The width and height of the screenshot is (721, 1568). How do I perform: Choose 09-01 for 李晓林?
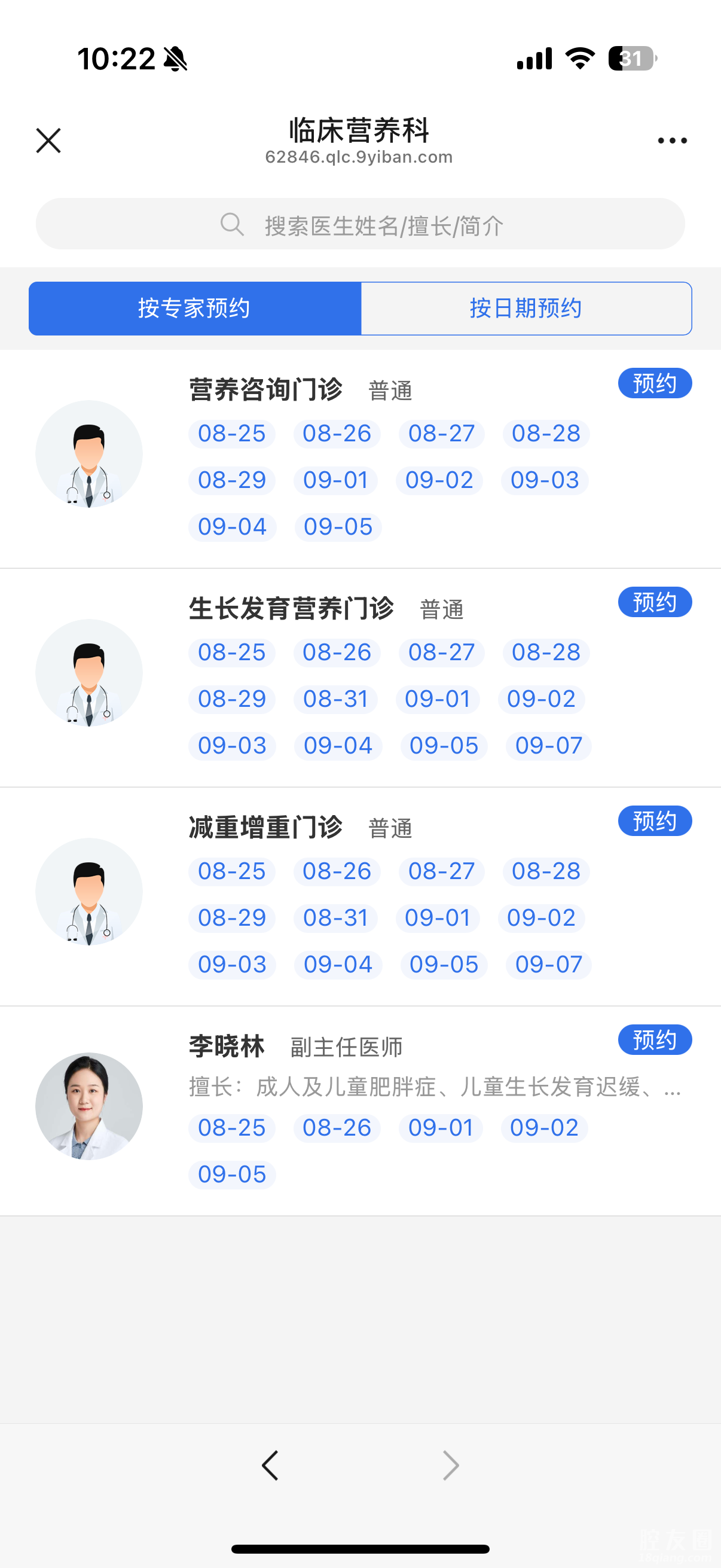(x=441, y=1128)
